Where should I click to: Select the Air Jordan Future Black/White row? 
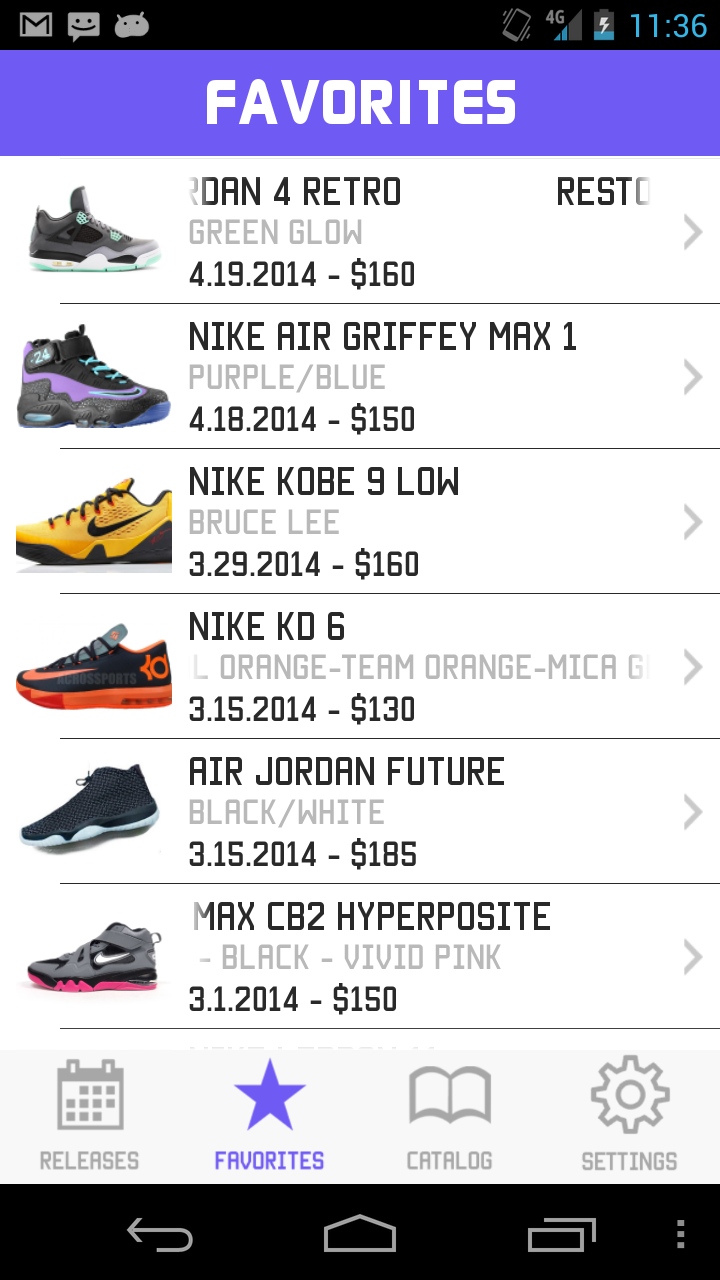point(360,812)
